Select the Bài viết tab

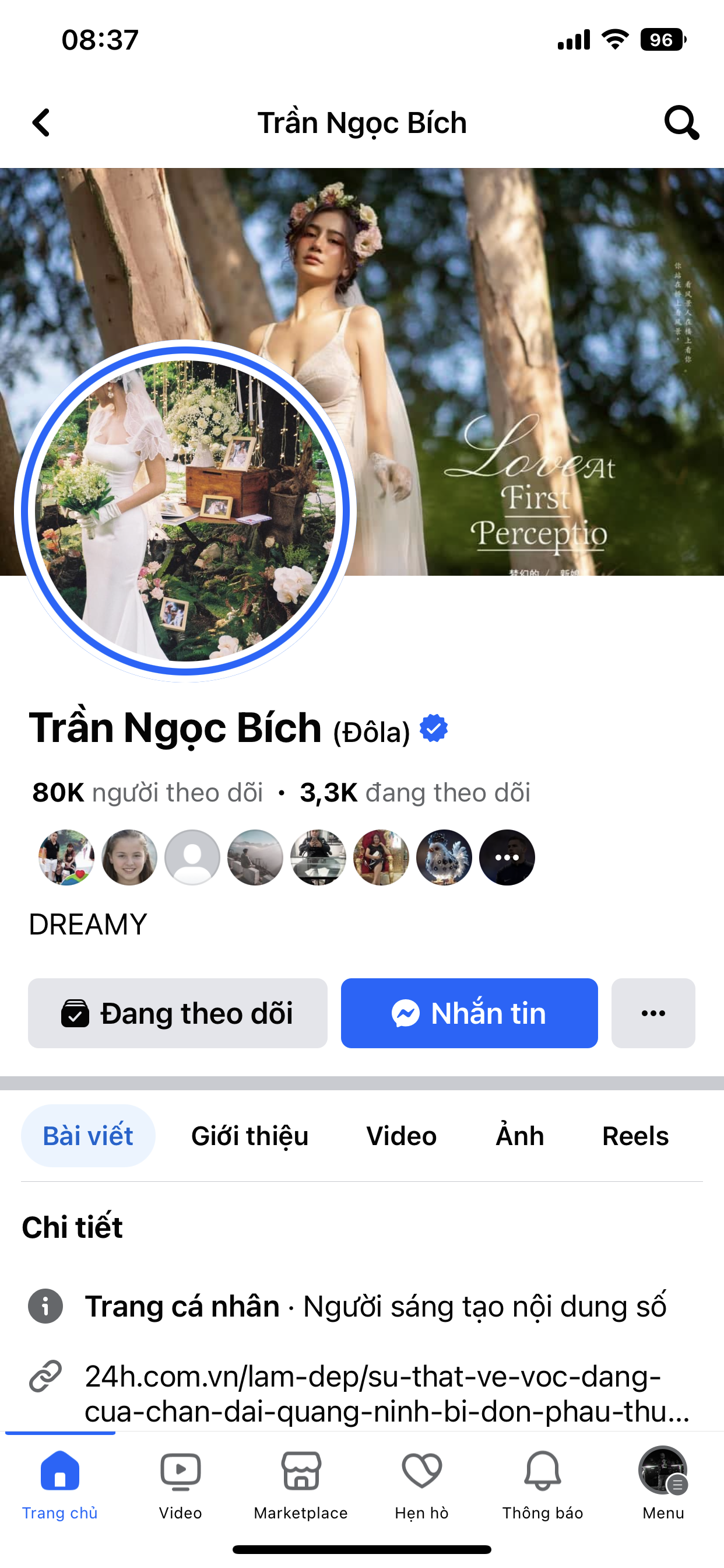(88, 1136)
